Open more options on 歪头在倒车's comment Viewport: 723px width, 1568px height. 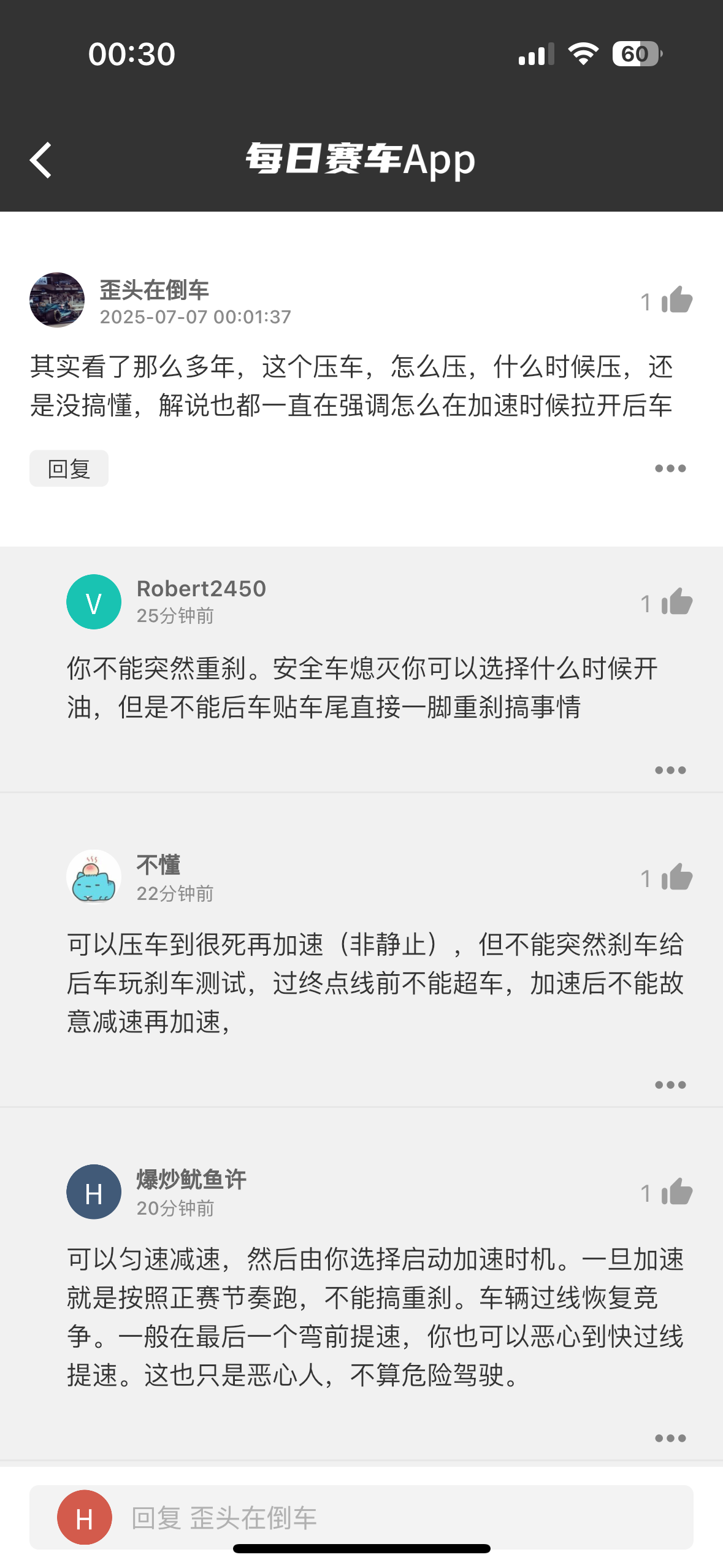pyautogui.click(x=670, y=469)
